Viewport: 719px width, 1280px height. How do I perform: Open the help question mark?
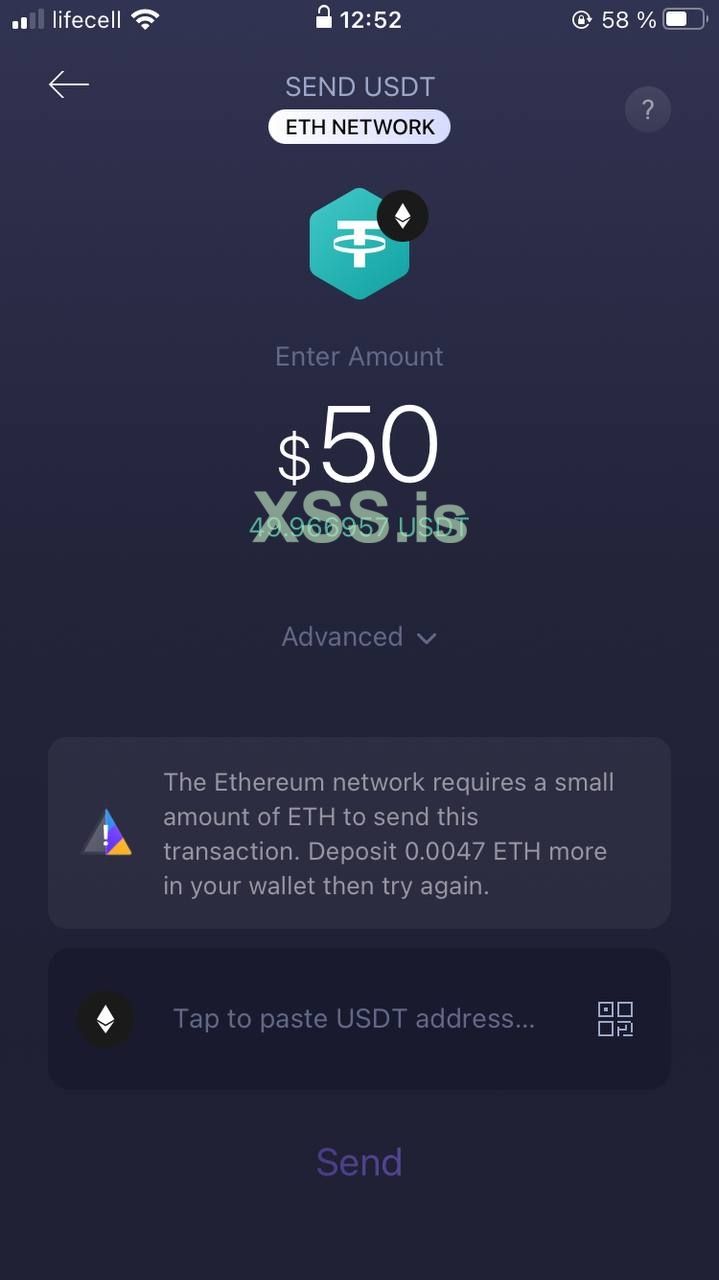[x=647, y=109]
